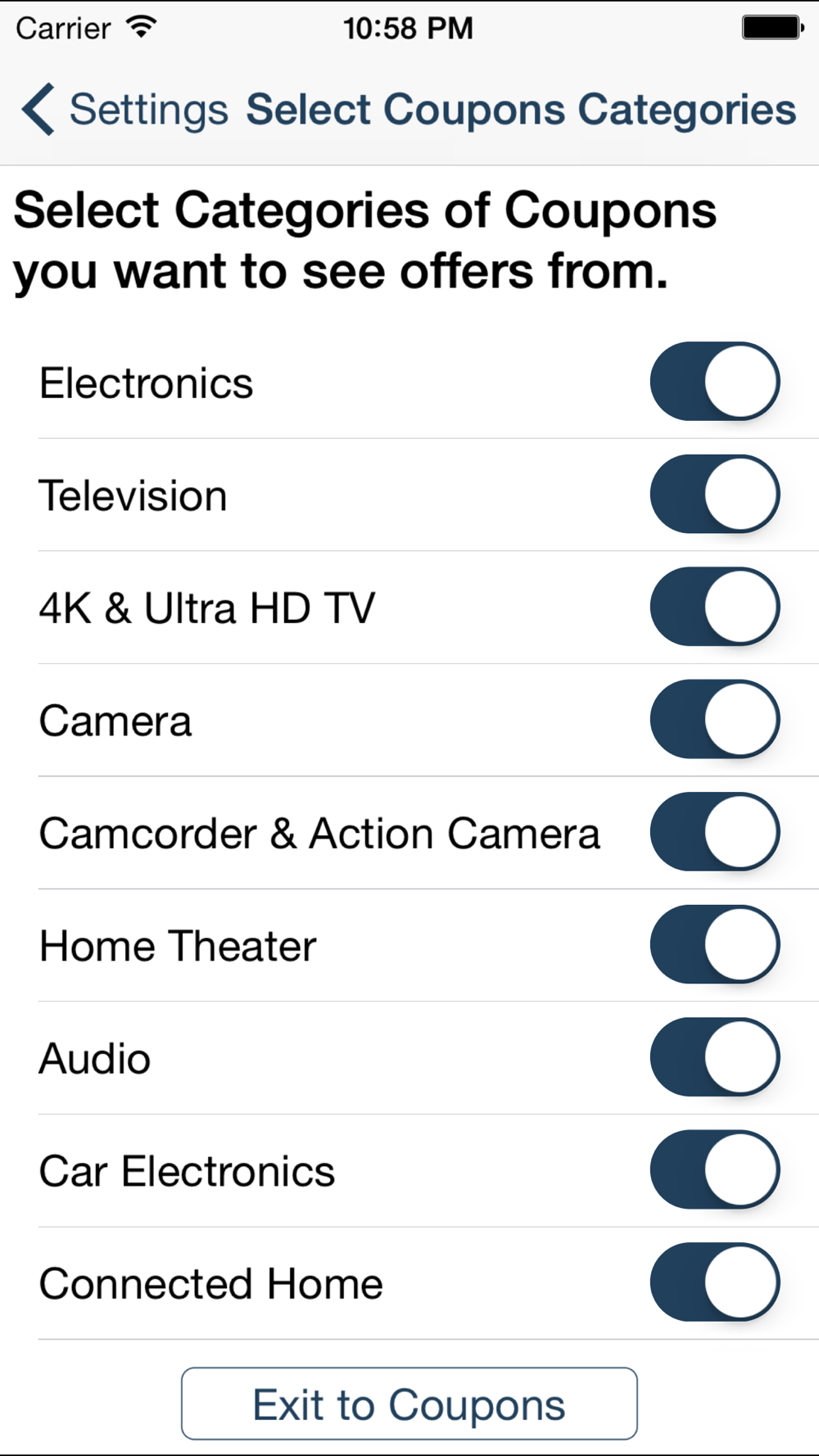Toggle the Electronics switch
Viewport: 819px width, 1456px height.
[x=715, y=382]
